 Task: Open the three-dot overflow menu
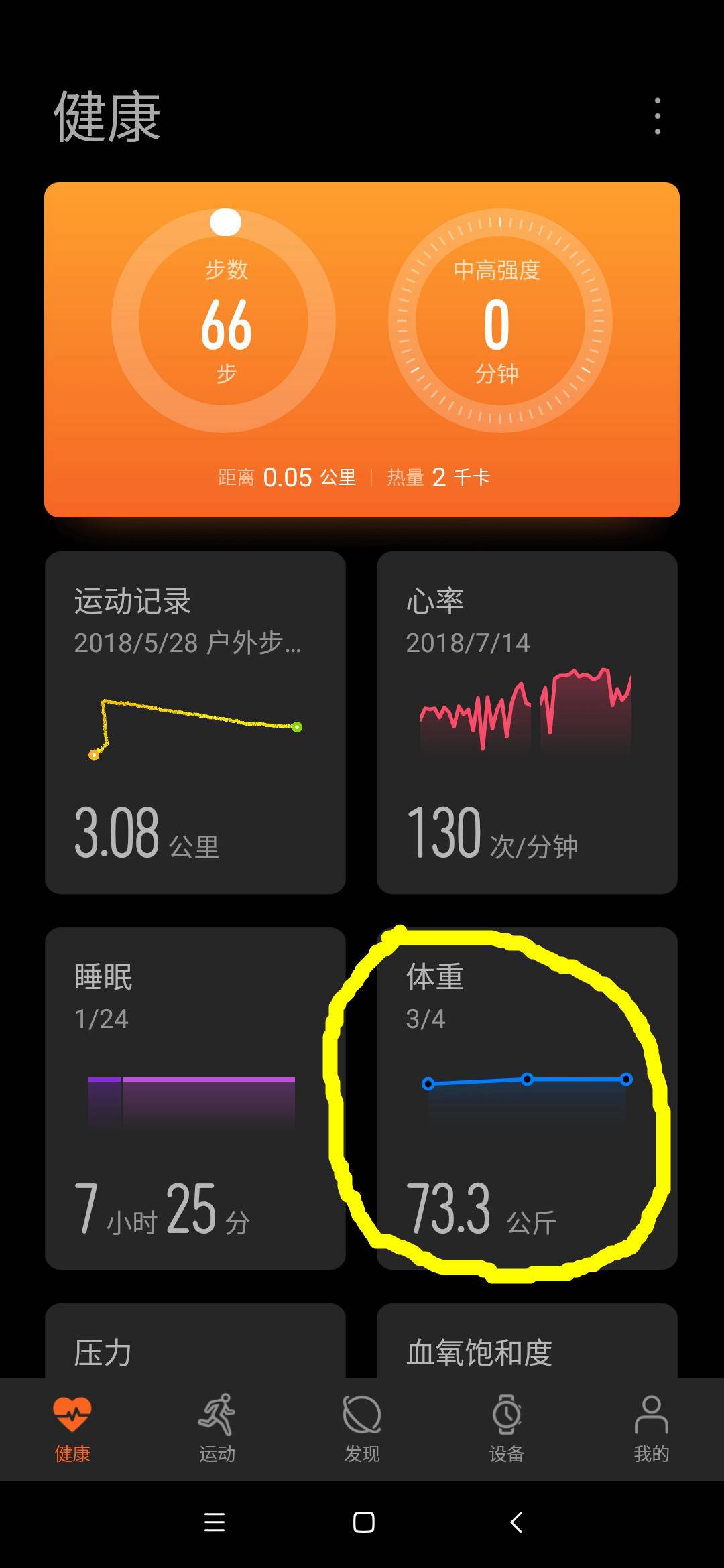[x=658, y=115]
